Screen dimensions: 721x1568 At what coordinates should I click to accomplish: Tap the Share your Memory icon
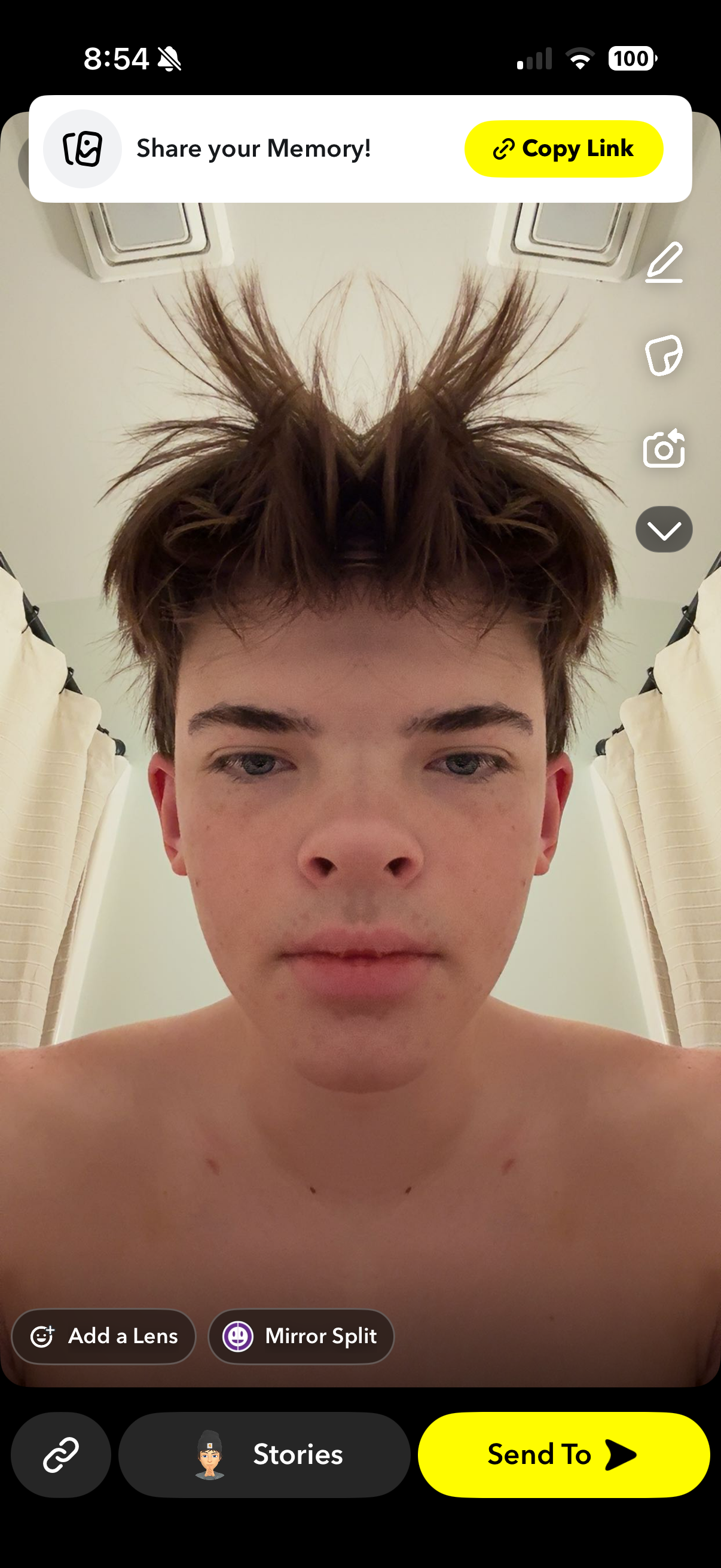[82, 148]
